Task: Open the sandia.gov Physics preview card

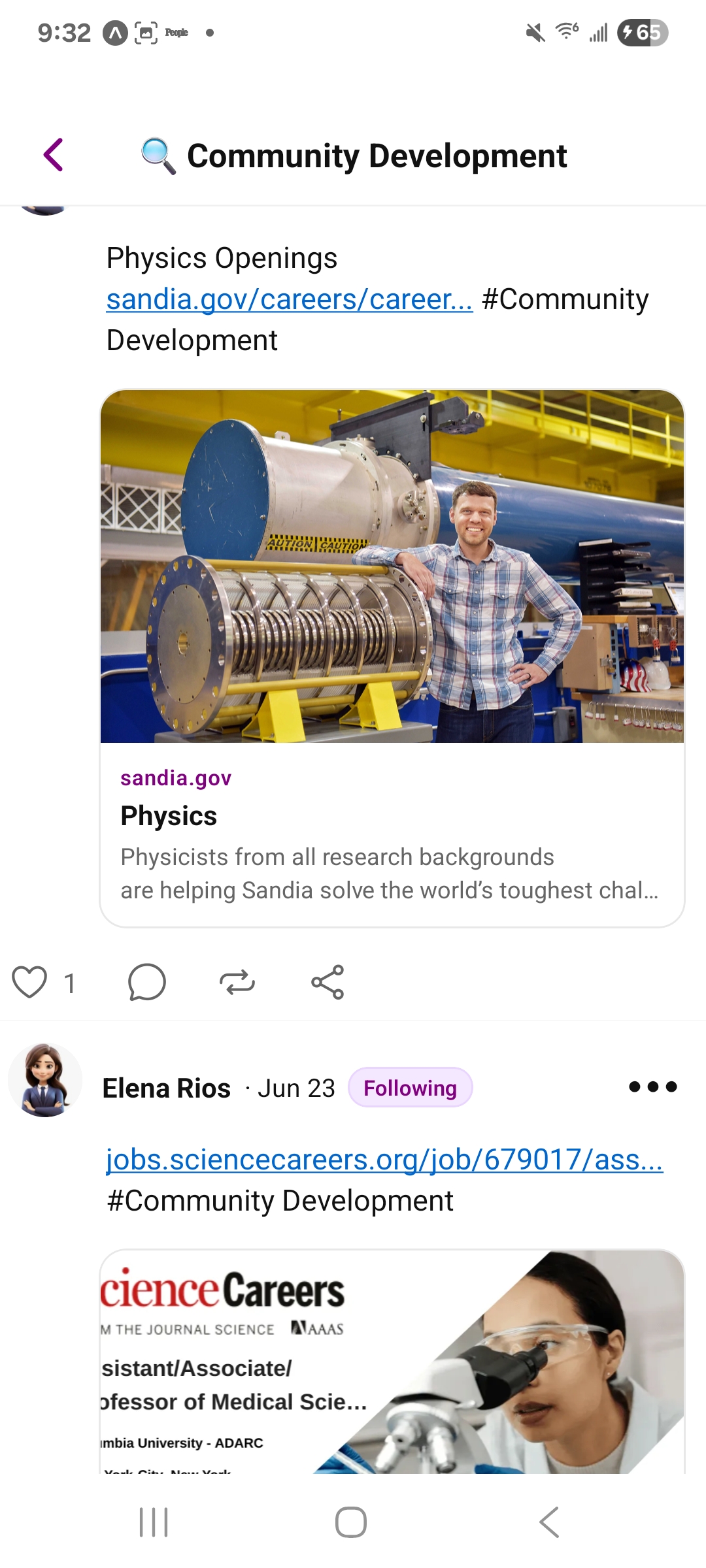Action: click(392, 658)
